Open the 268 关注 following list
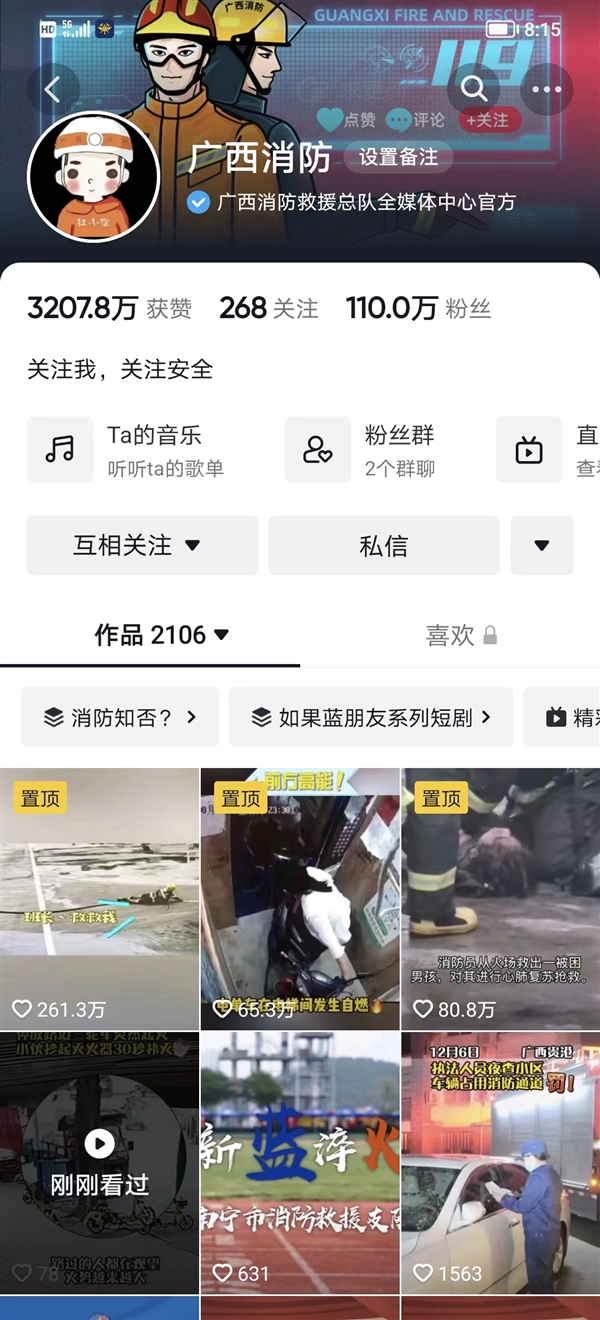 pyautogui.click(x=268, y=308)
